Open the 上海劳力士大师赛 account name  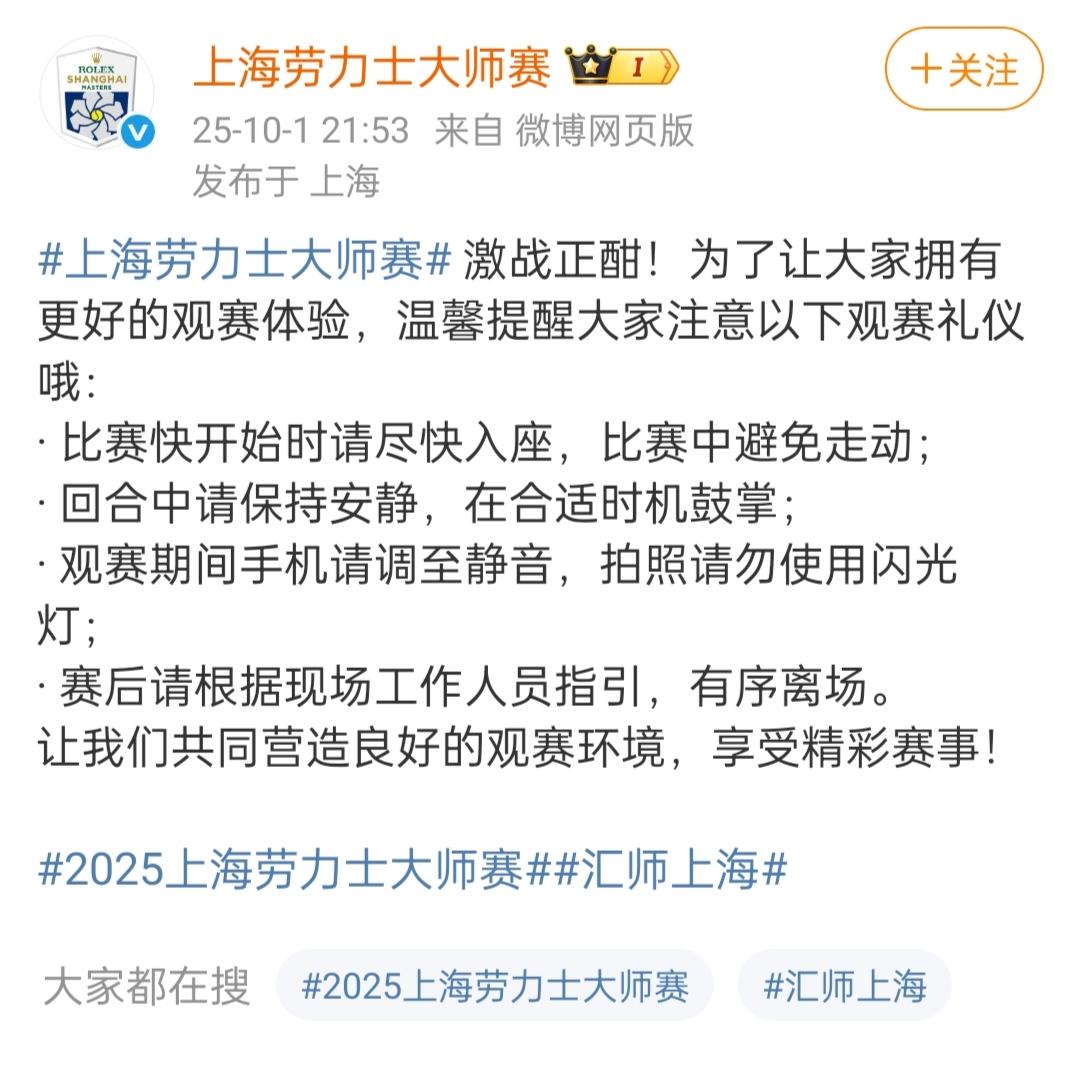point(371,69)
